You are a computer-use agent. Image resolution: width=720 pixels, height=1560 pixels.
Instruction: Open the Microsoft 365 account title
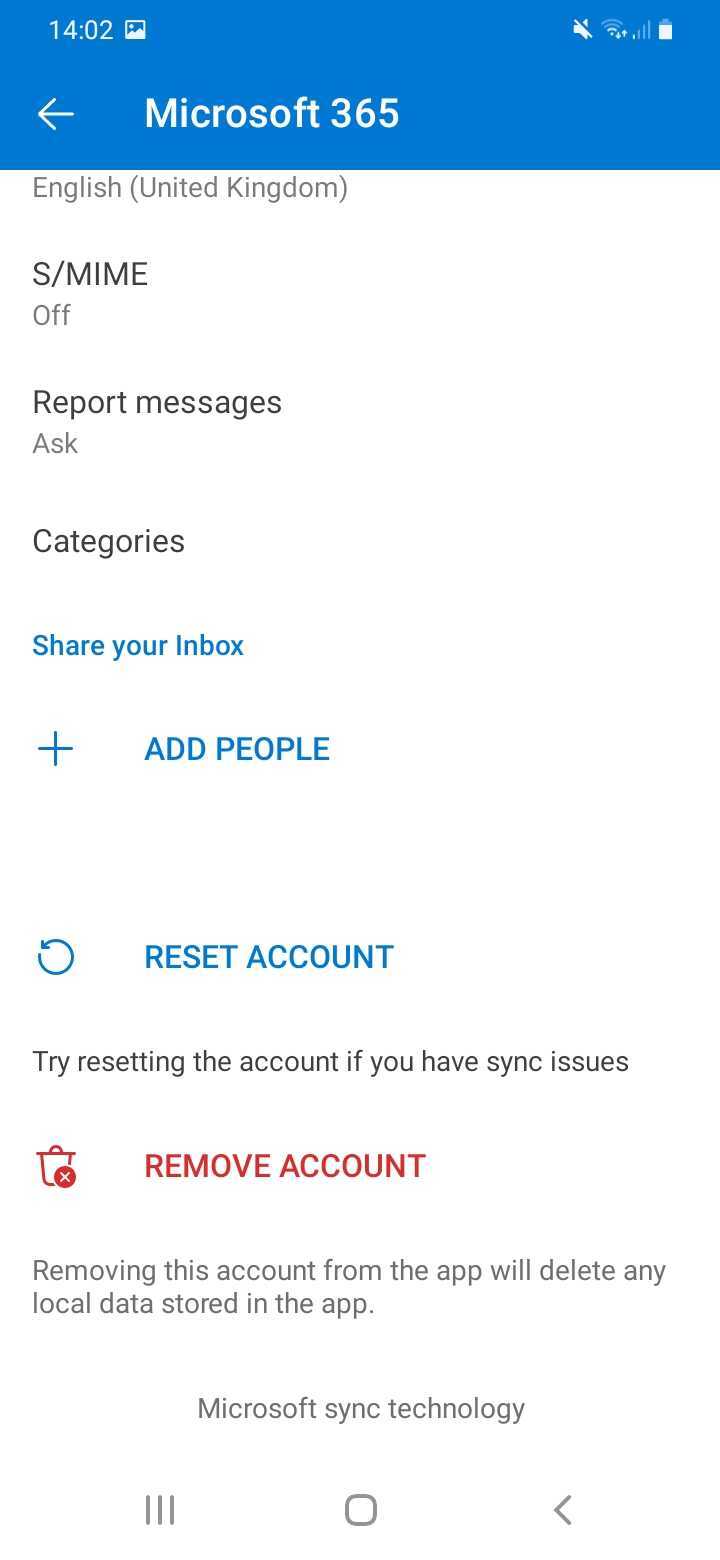(x=272, y=113)
